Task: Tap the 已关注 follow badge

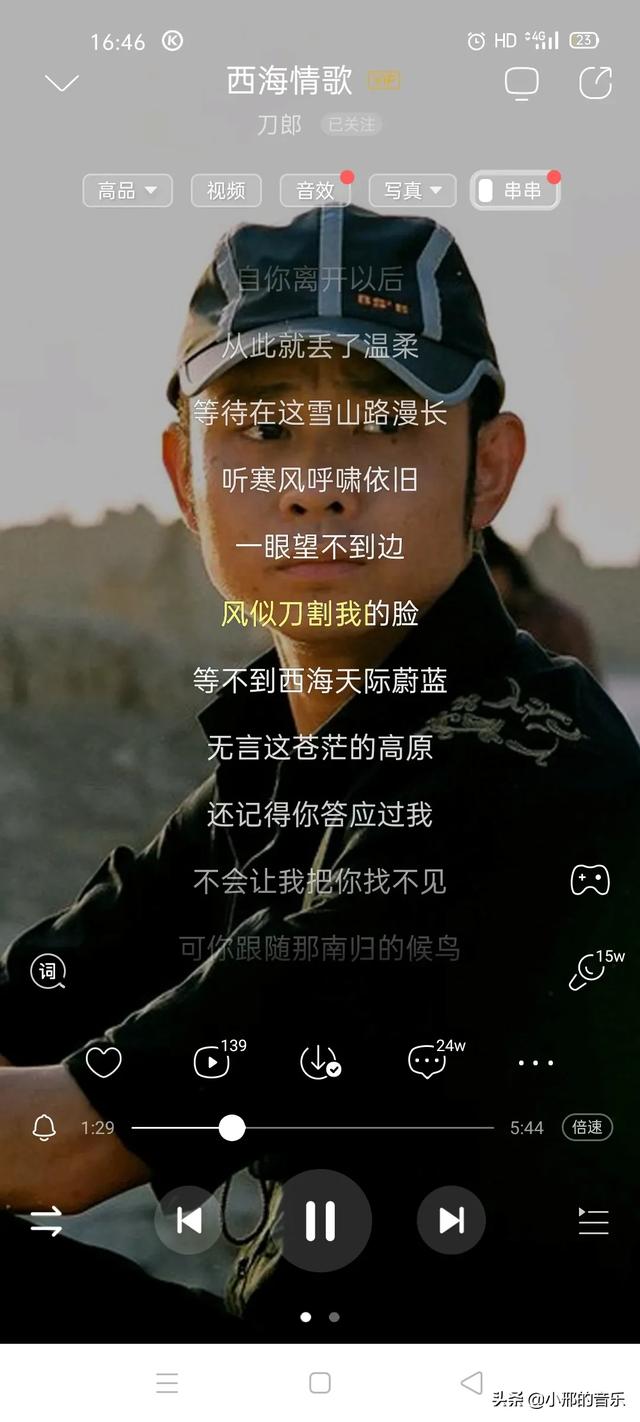Action: 352,125
